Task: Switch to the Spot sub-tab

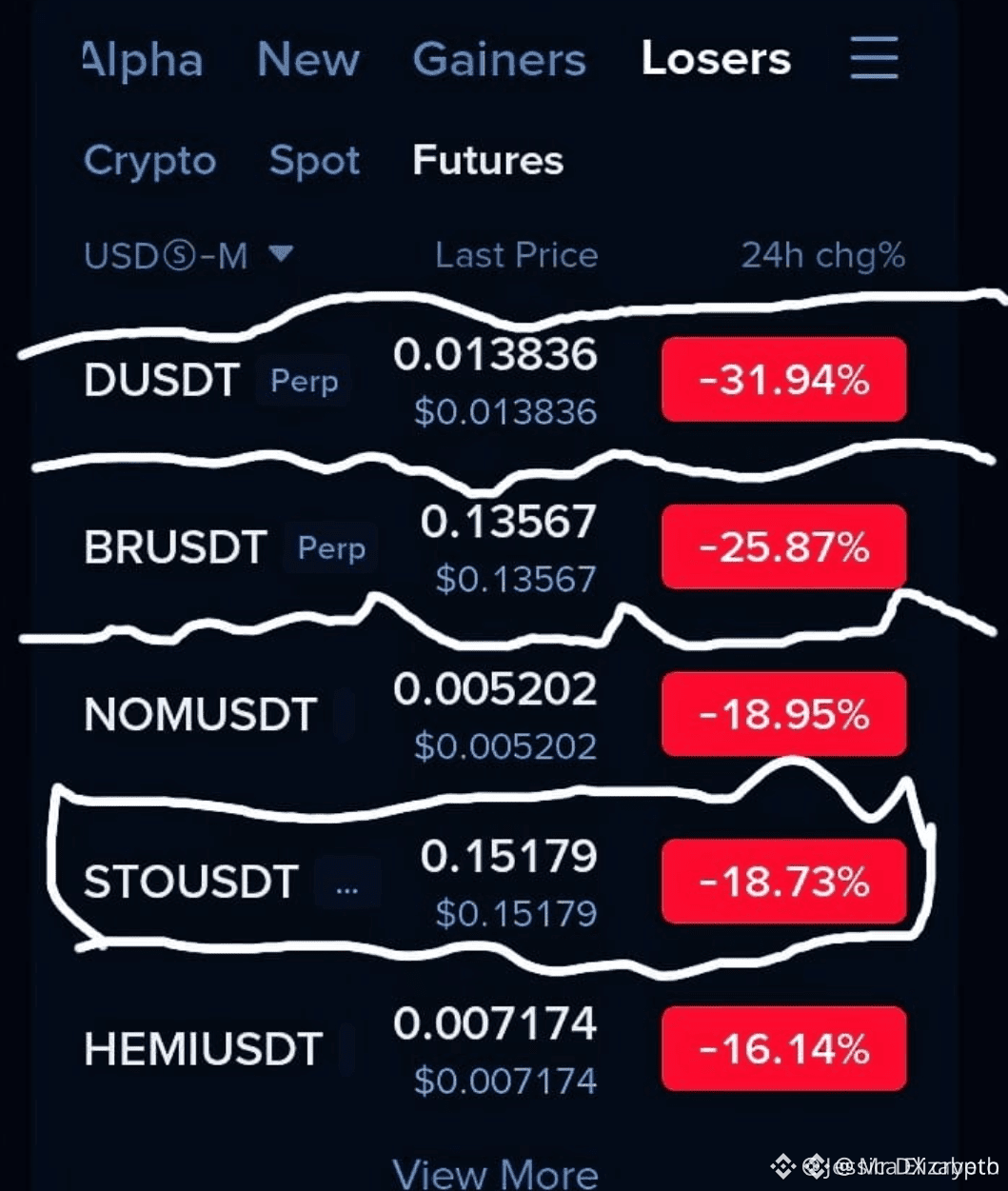Action: pos(314,160)
